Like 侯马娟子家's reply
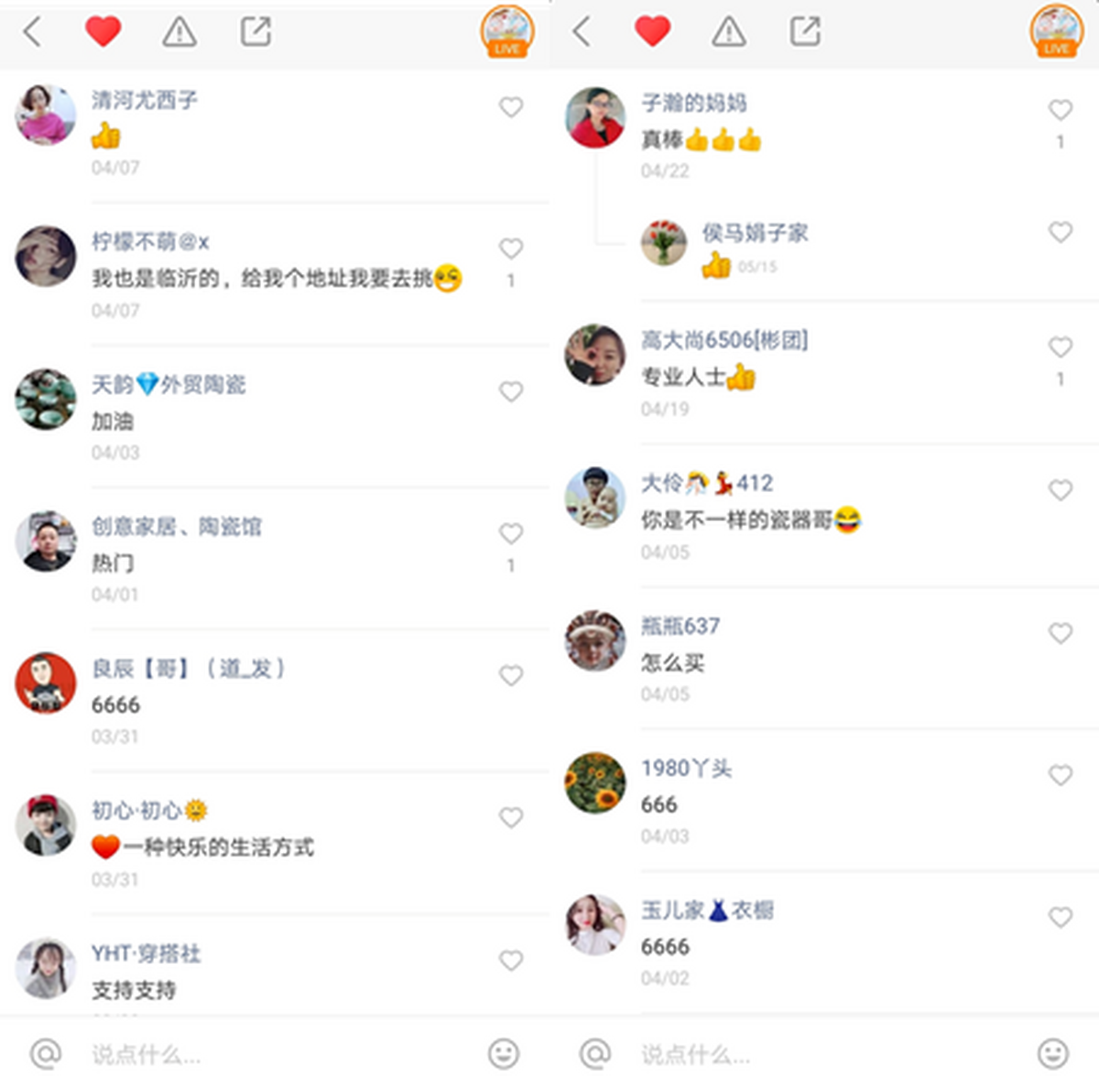 coord(1061,232)
